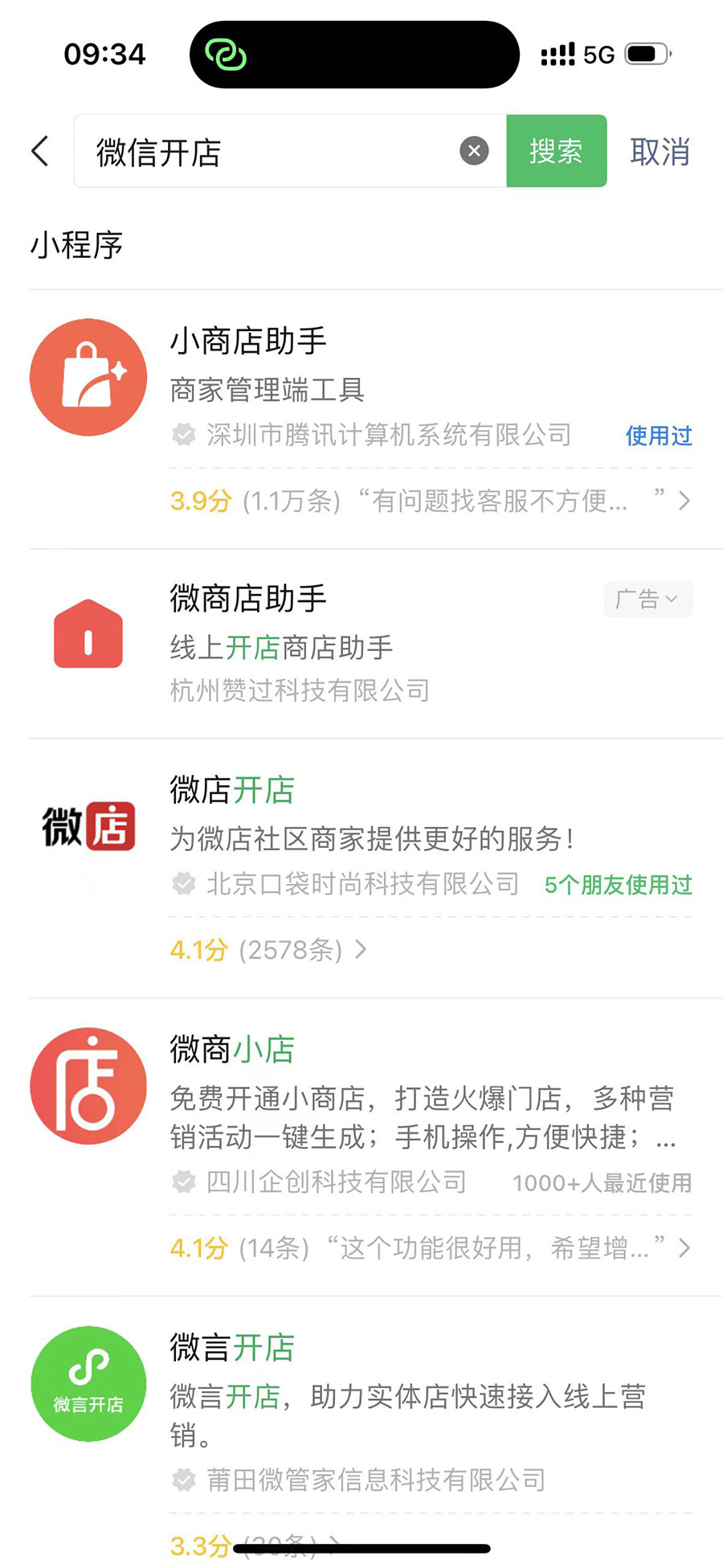This screenshot has width=723, height=1568.
Task: Cancel the search with 取消
Action: coord(660,152)
